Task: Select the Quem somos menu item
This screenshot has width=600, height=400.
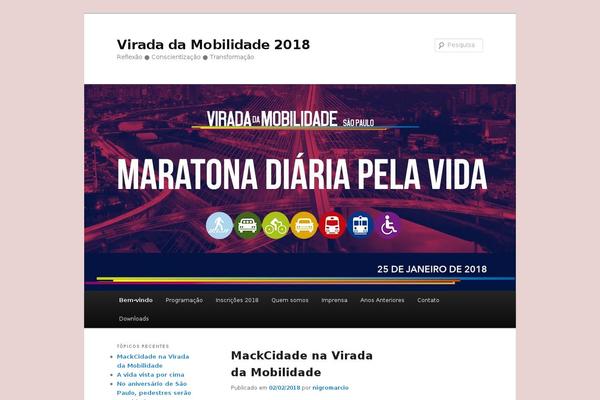Action: (x=290, y=300)
